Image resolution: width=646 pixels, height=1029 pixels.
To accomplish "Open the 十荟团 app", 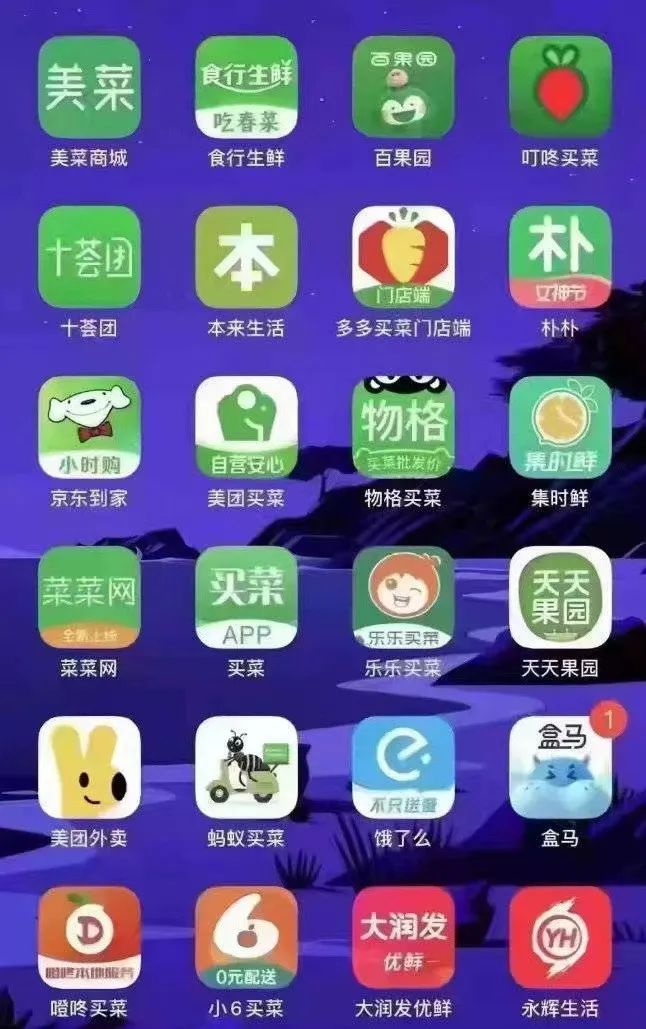I will 89,257.
